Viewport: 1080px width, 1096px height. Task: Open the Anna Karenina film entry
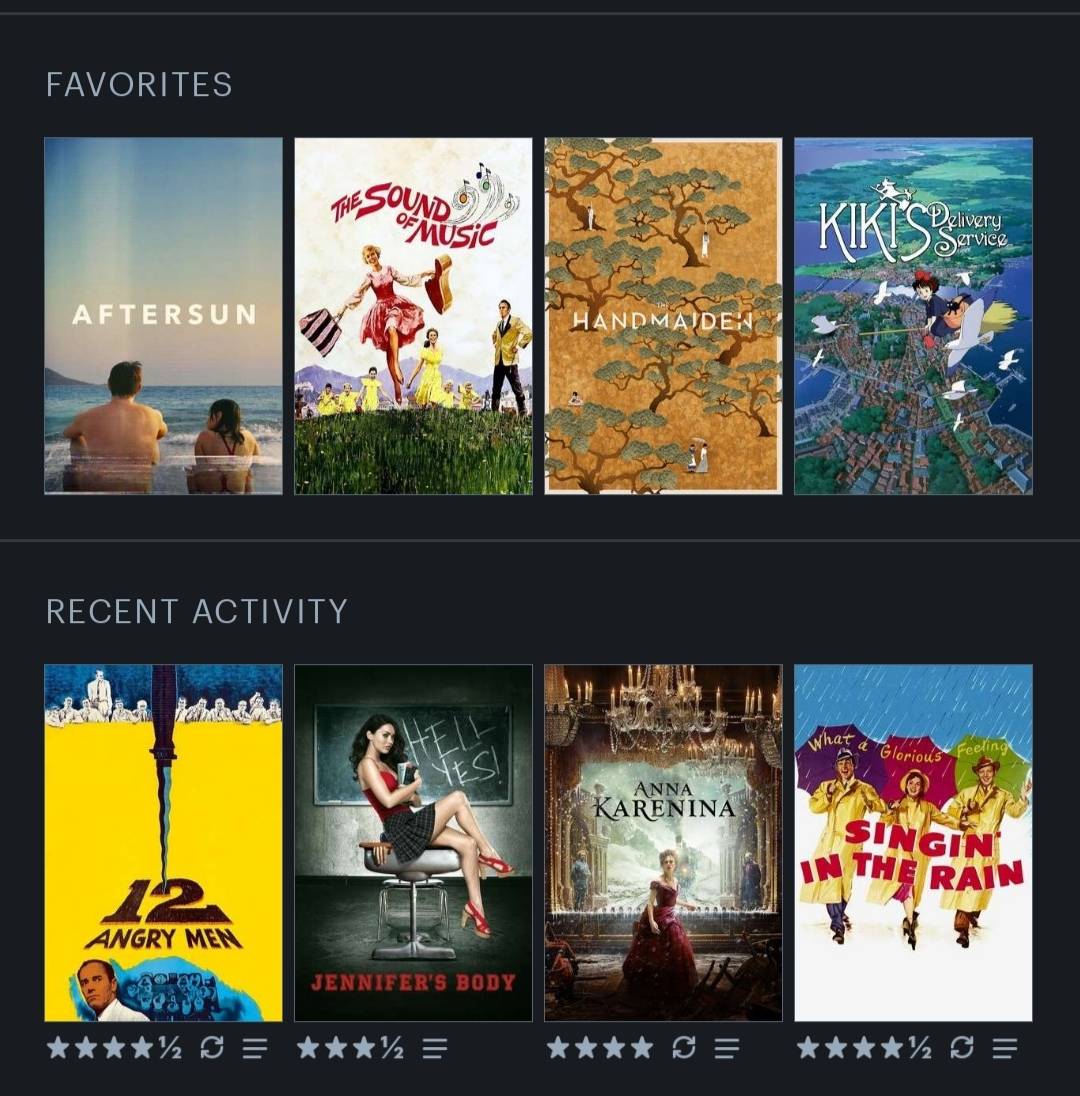coord(663,843)
